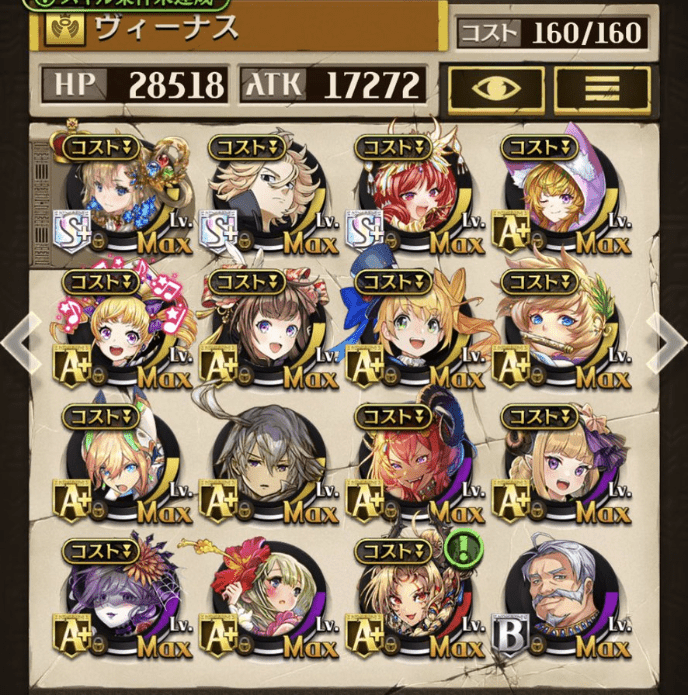This screenshot has height=695, width=688.
Task: Go to the next party with right arrow
Action: coord(668,338)
